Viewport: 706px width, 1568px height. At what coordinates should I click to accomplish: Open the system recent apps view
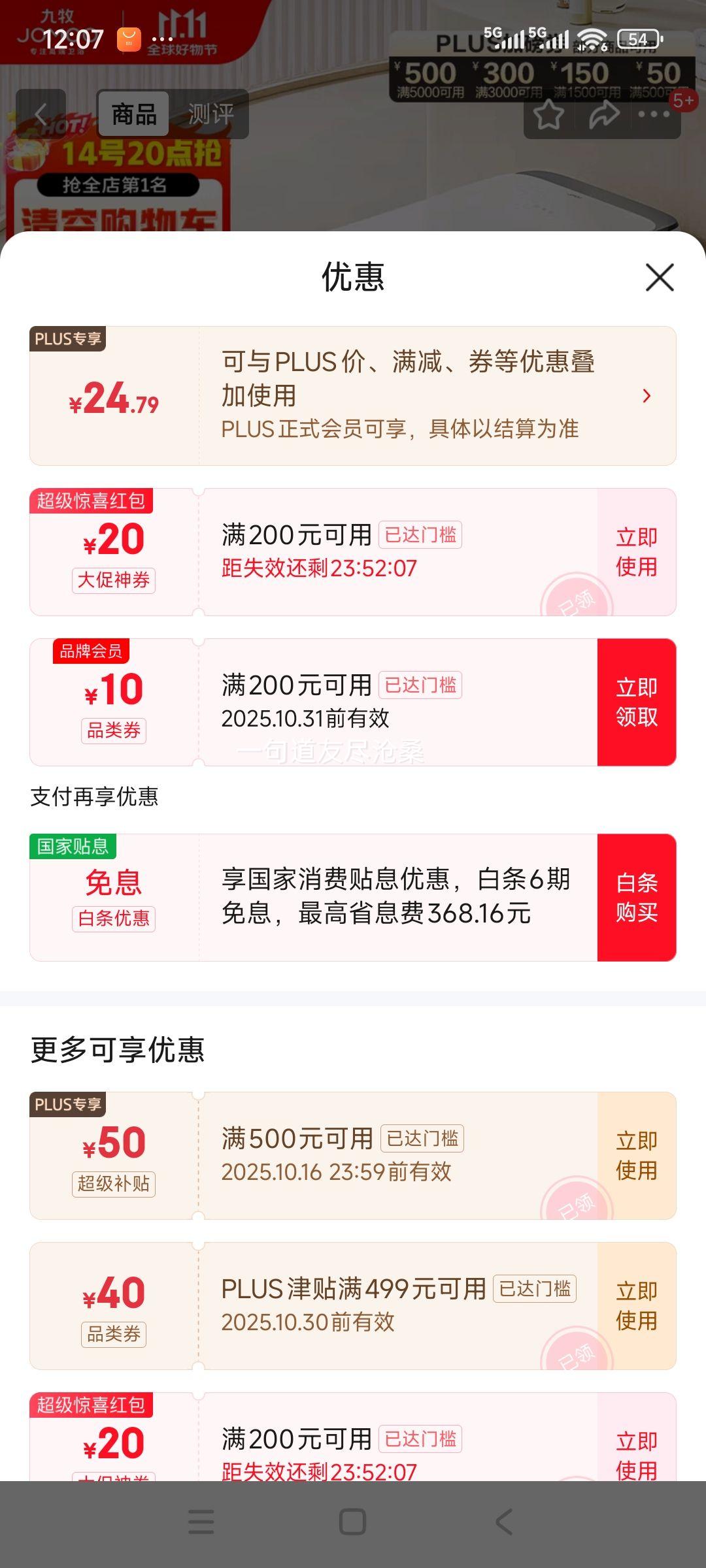tap(201, 1522)
